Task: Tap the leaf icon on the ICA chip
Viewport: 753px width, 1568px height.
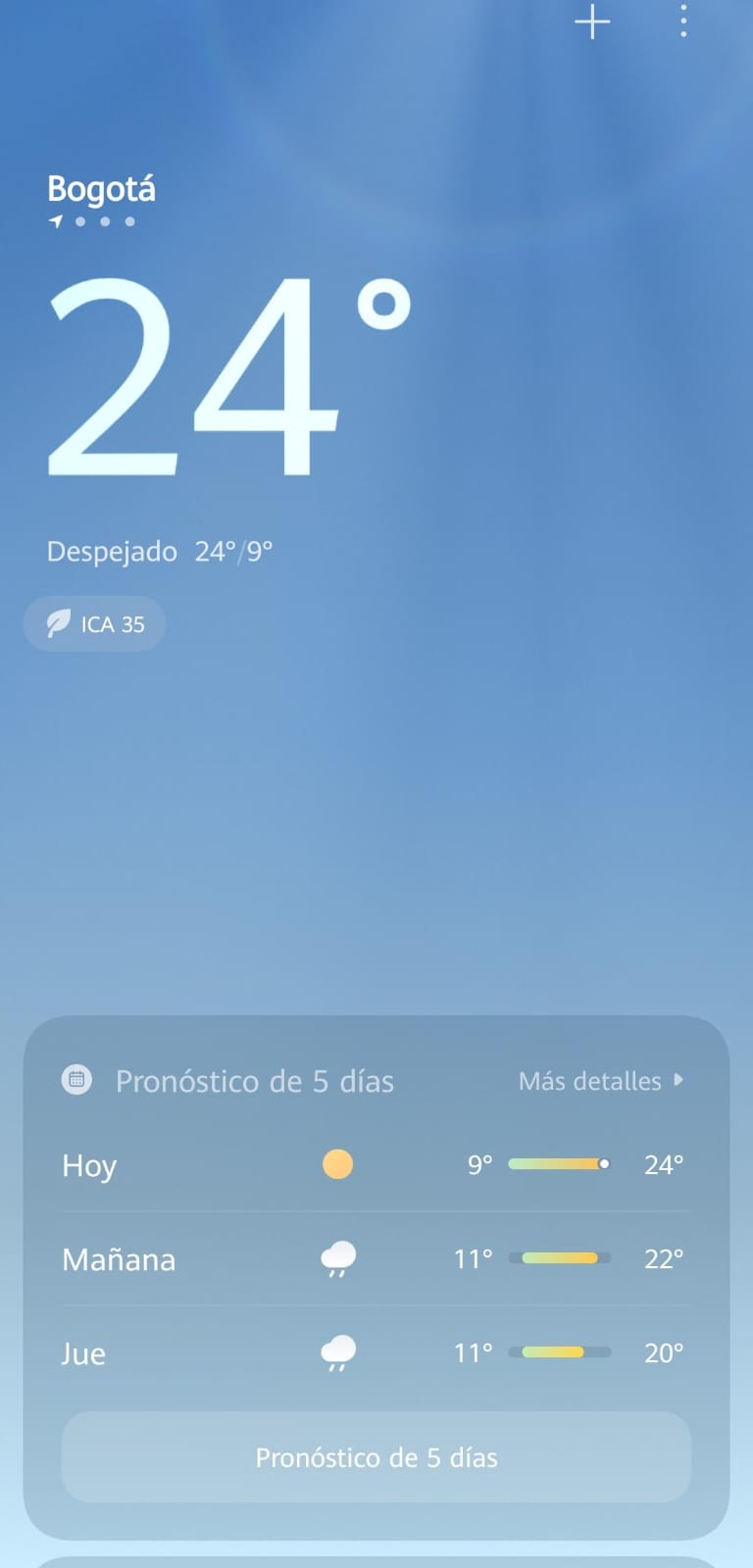Action: tap(59, 623)
